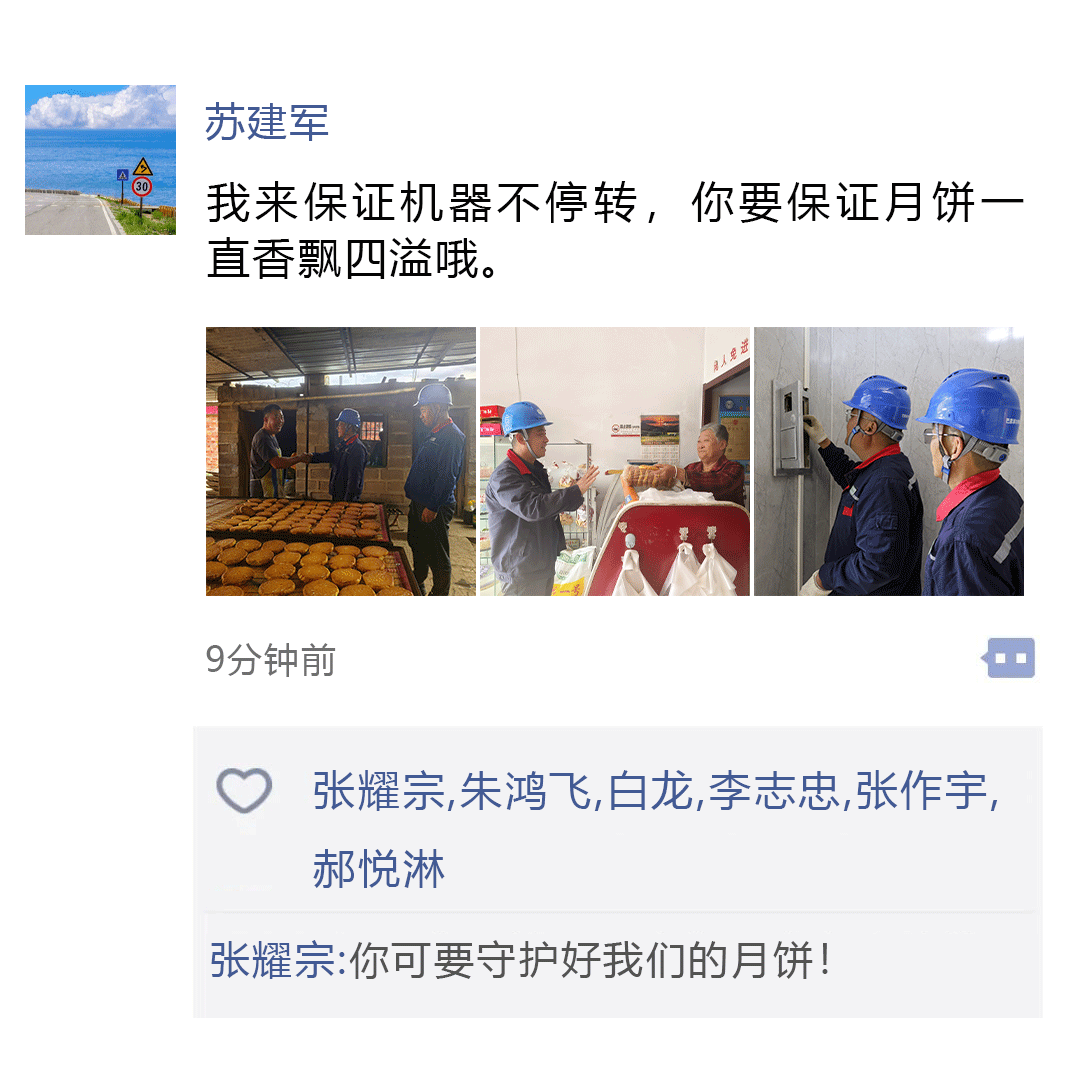Reply to the comment 你可要守护好我们的月饼
This screenshot has height=1080, width=1080.
pyautogui.click(x=590, y=962)
